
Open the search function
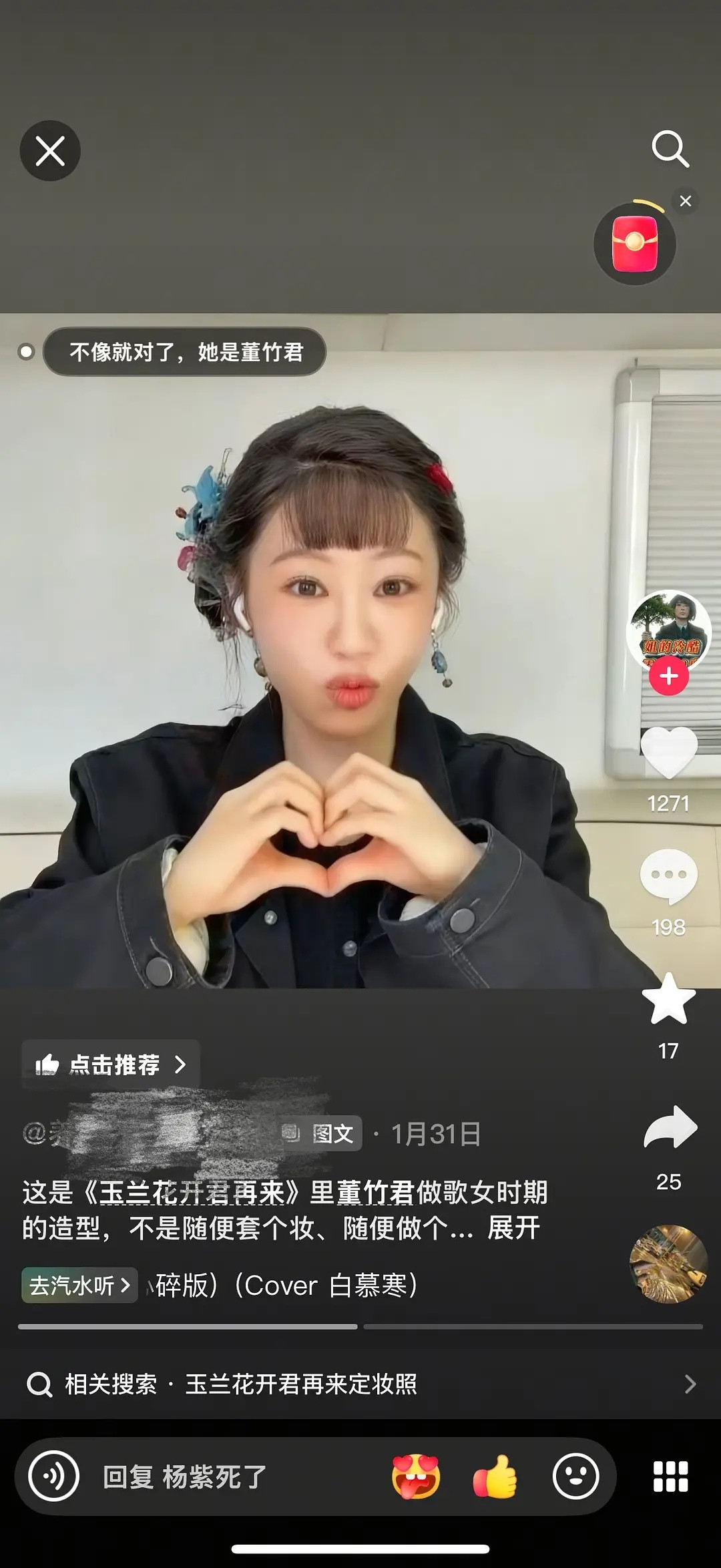tap(671, 150)
